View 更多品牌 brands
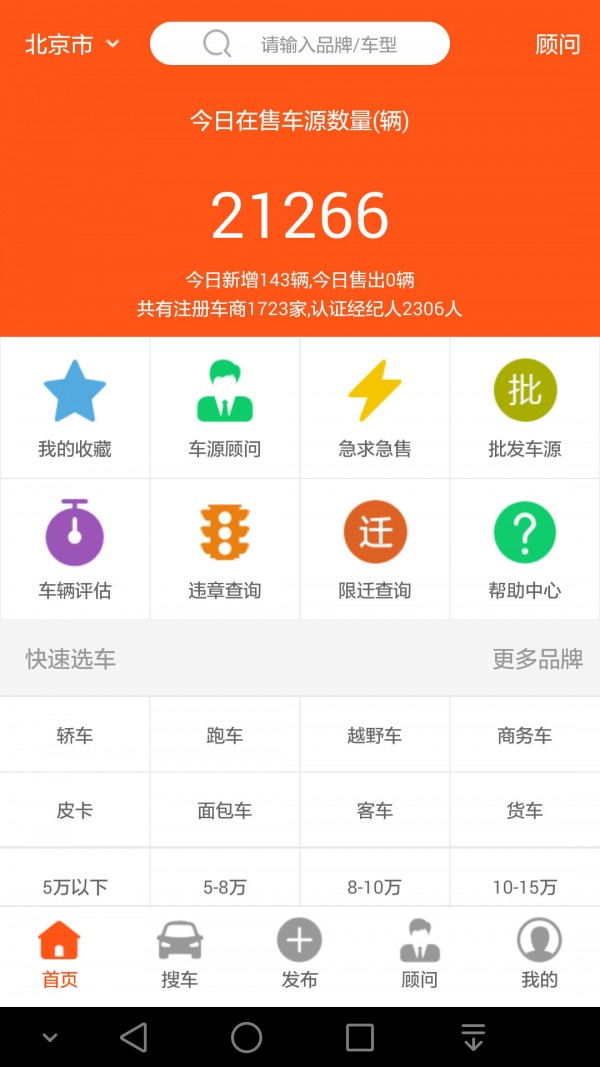This screenshot has width=600, height=1067. click(537, 659)
